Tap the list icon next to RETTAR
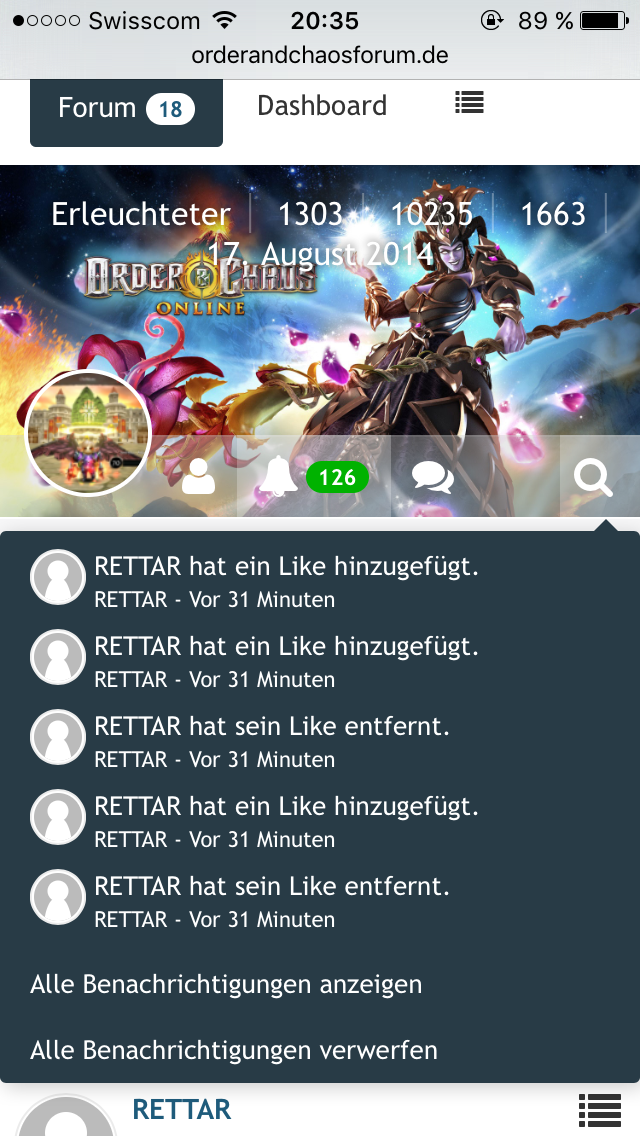This screenshot has height=1136, width=640. tap(600, 1110)
